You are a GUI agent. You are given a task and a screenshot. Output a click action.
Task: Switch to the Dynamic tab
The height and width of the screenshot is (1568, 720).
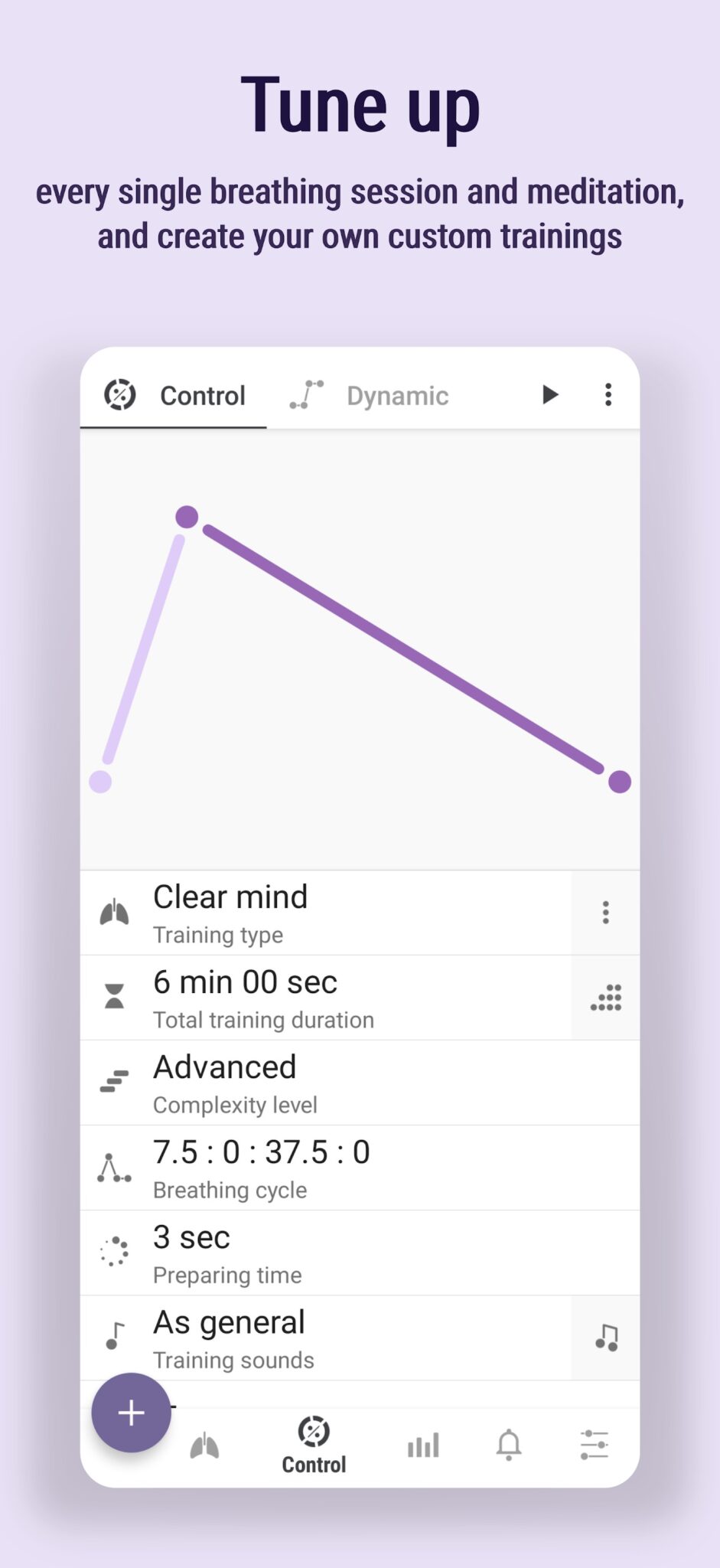click(375, 395)
